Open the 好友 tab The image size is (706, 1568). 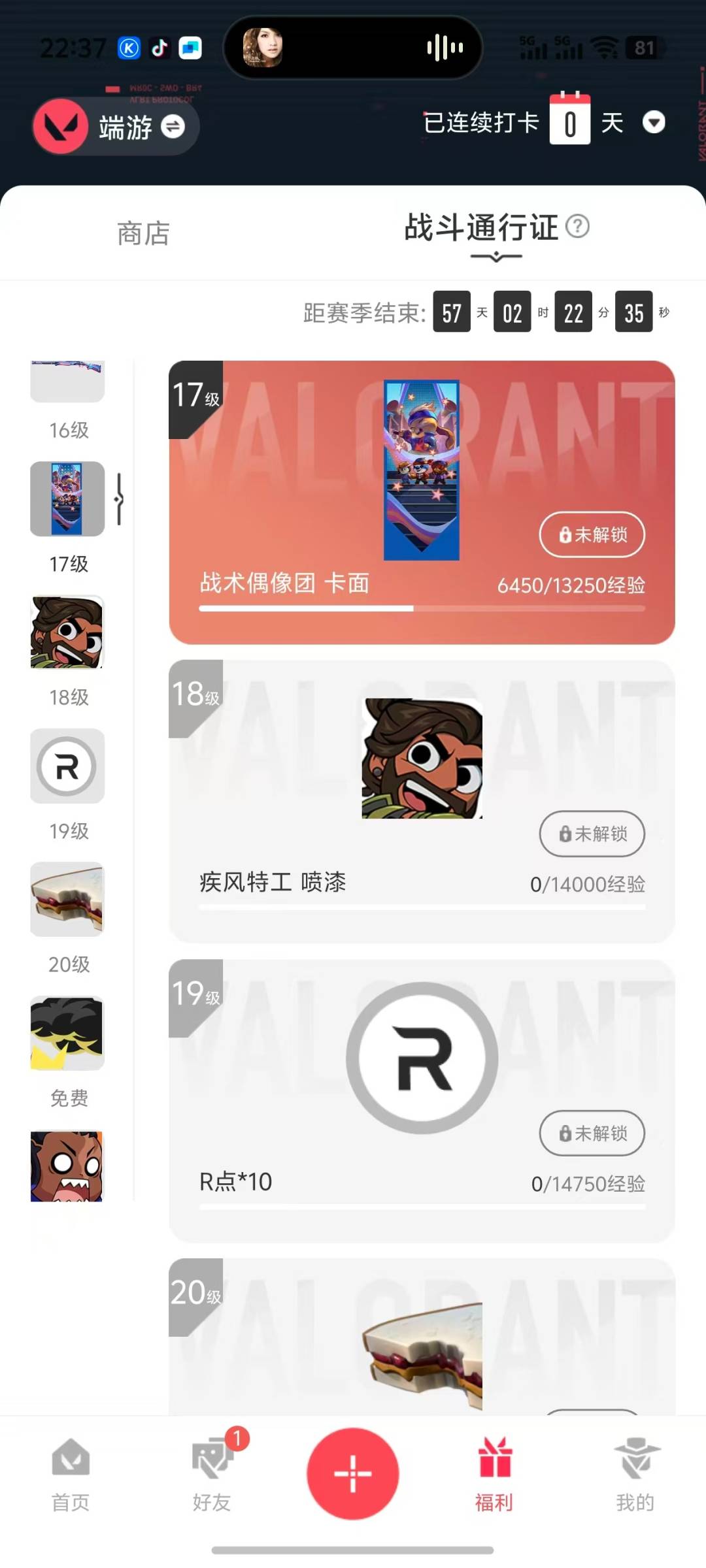pyautogui.click(x=212, y=1475)
